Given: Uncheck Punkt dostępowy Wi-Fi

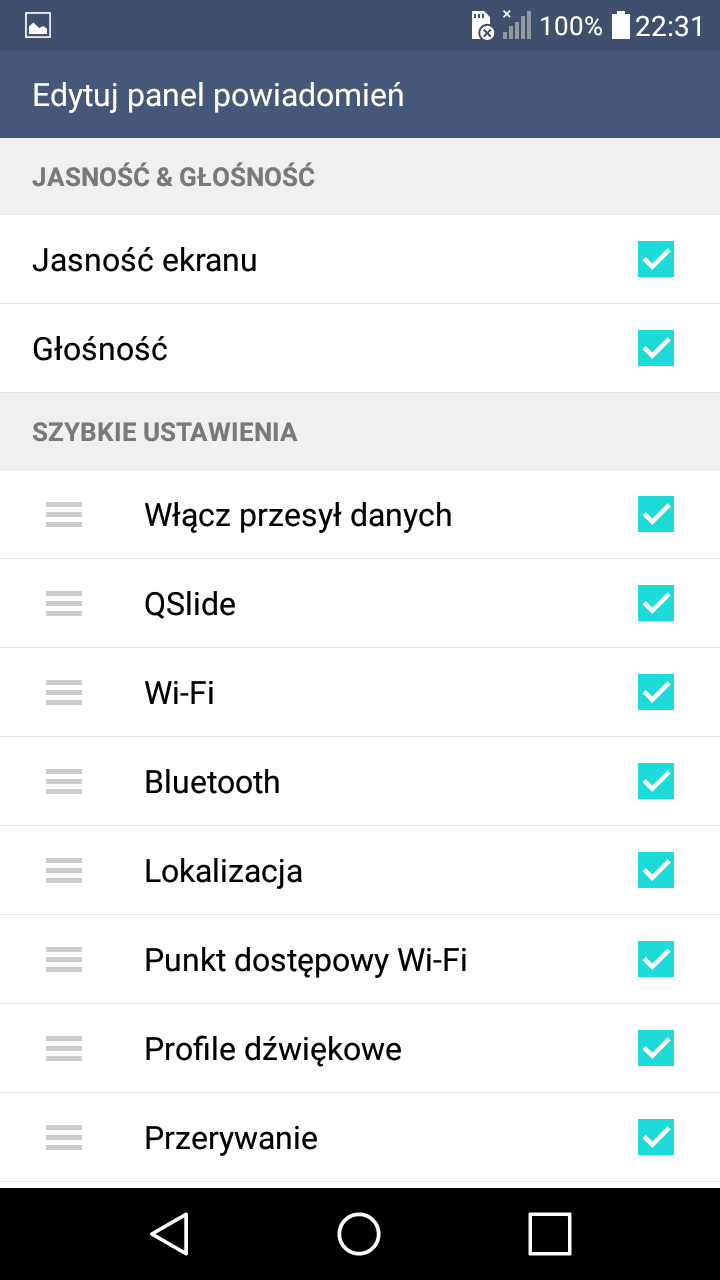Looking at the screenshot, I should pyautogui.click(x=656, y=959).
